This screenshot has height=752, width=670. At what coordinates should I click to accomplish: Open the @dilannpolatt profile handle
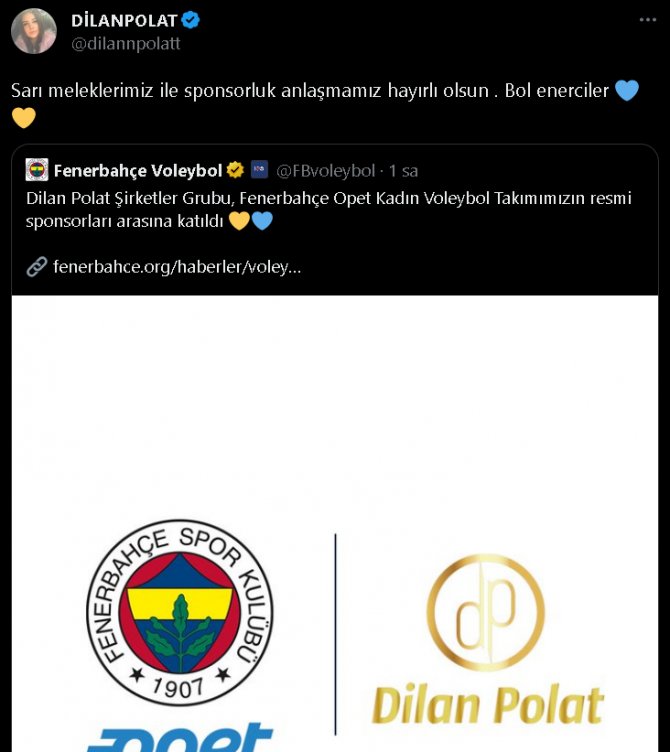coord(126,43)
